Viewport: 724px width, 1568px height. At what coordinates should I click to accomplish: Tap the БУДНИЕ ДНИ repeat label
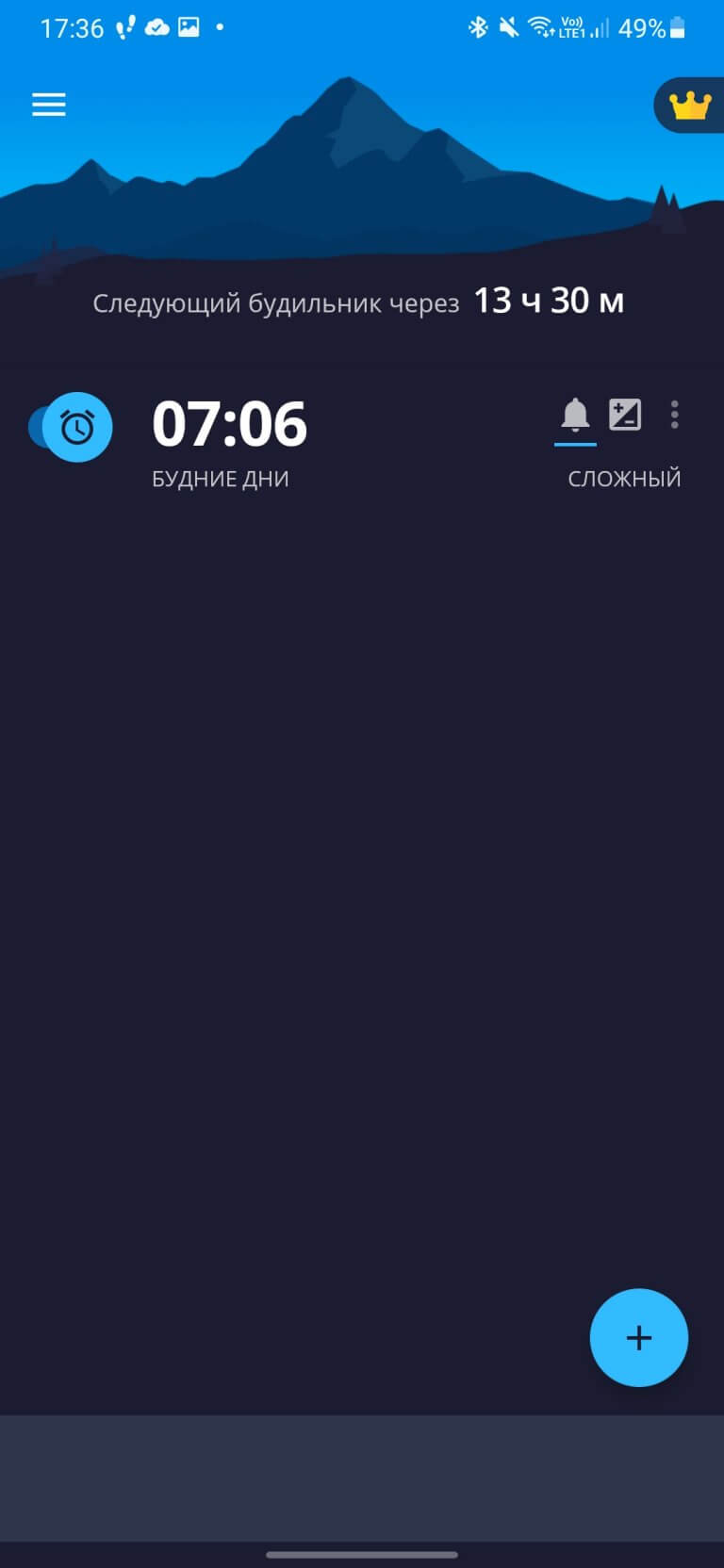point(219,478)
